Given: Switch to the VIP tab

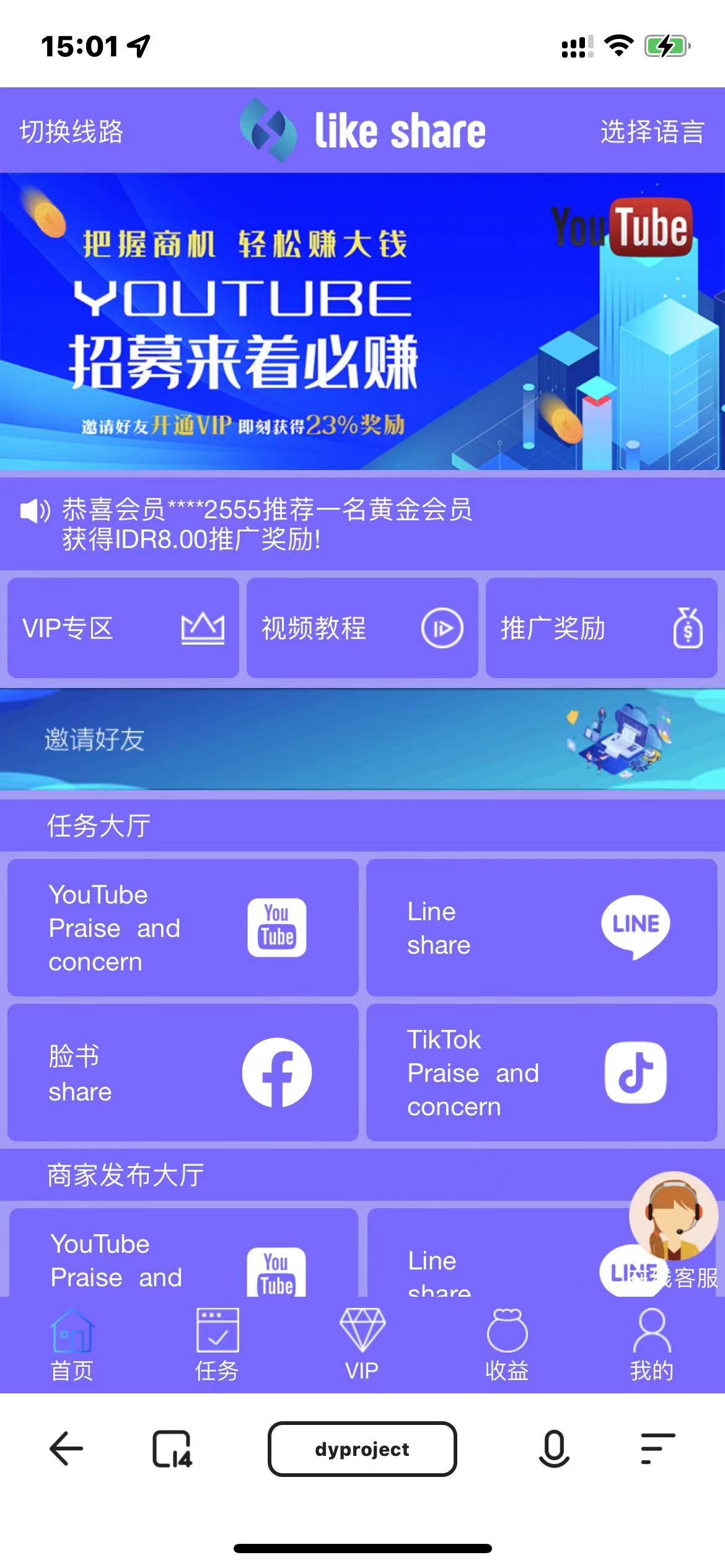Looking at the screenshot, I should click(x=362, y=1344).
